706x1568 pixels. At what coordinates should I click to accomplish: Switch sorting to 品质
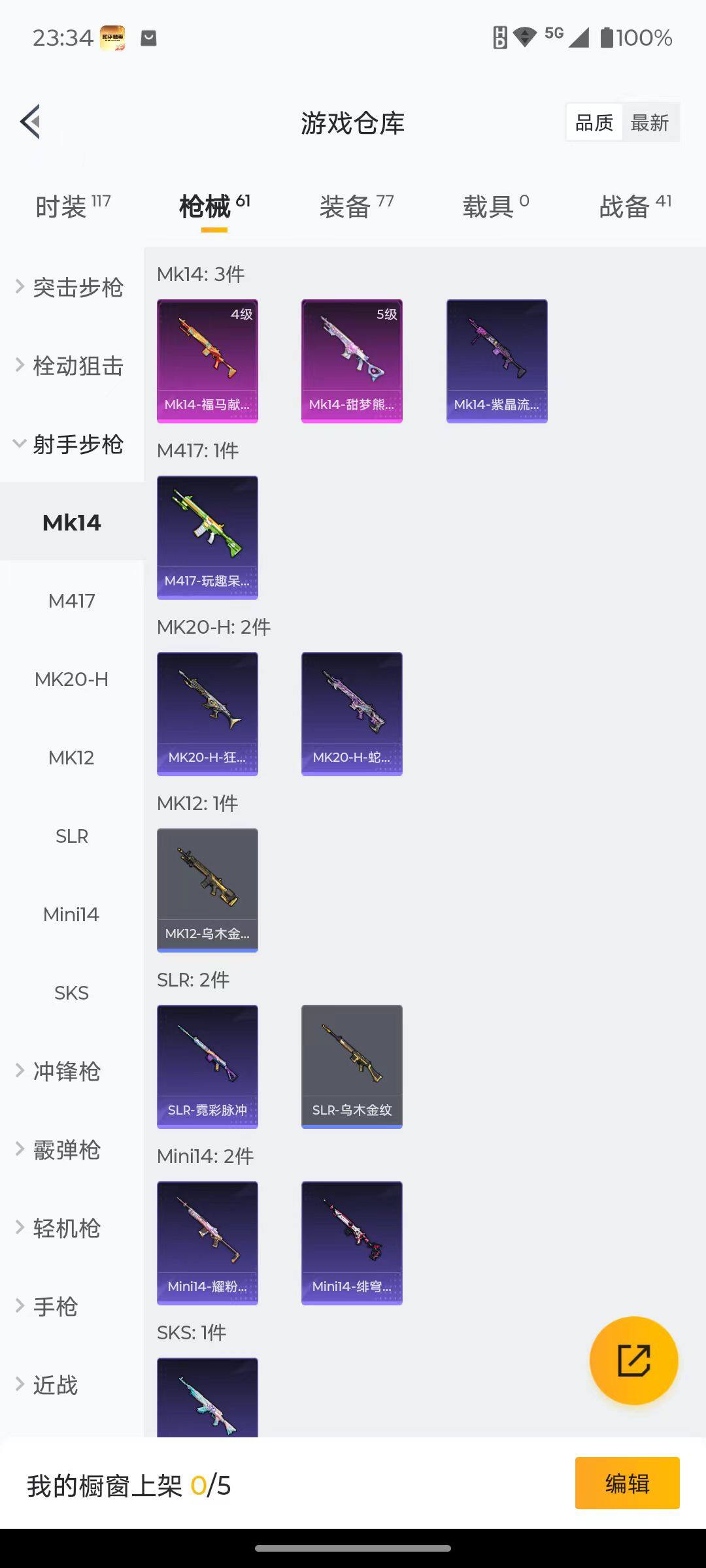click(593, 122)
